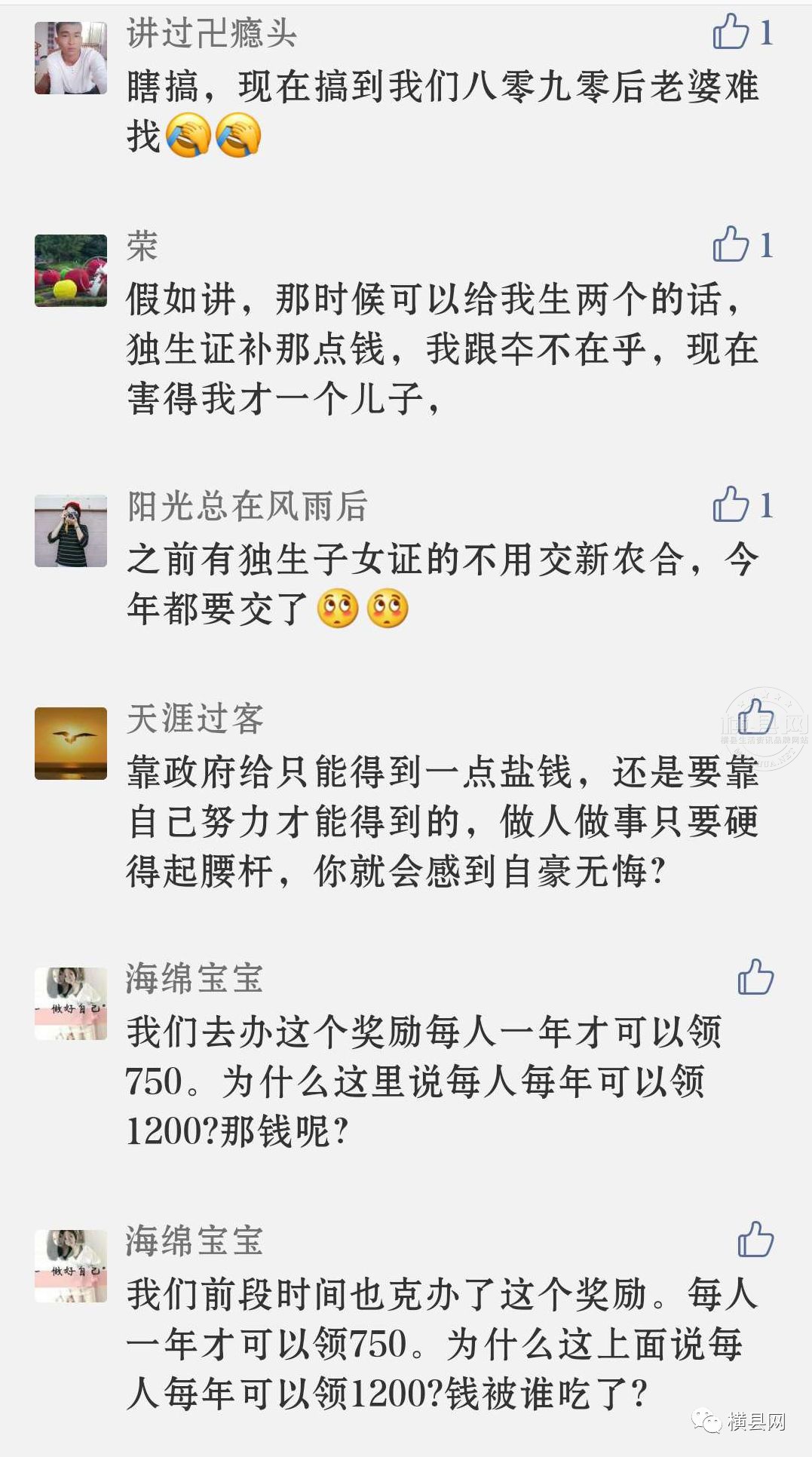
Task: Tap the thumbs-up on 天涯过客's comment
Action: click(x=755, y=717)
